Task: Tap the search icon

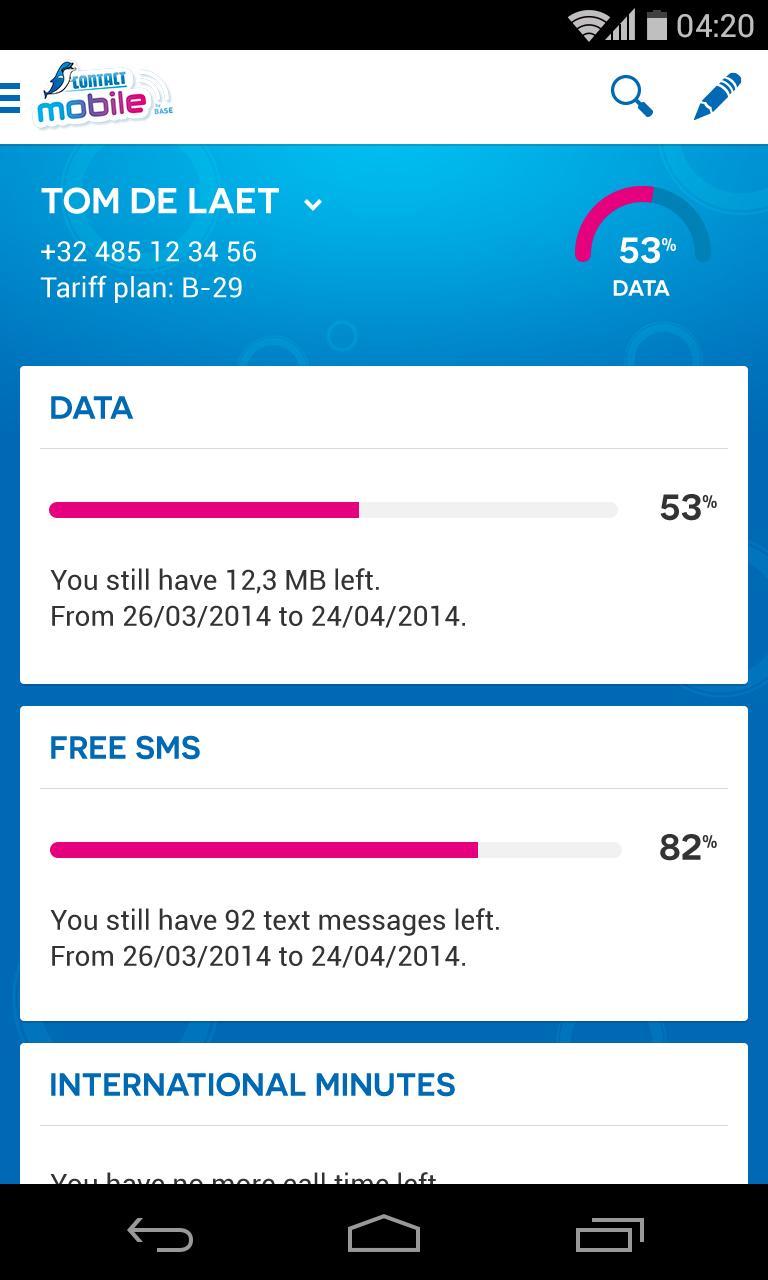Action: coord(631,95)
